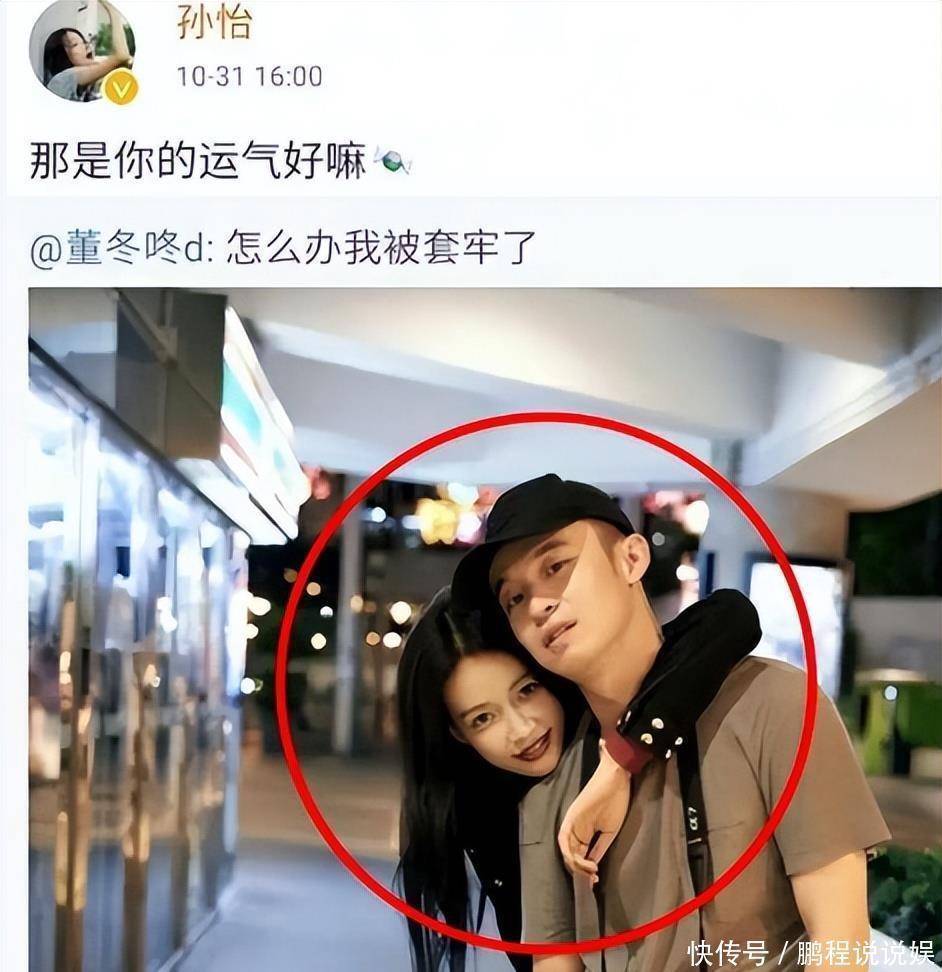Open the 孙怡 username link
Image resolution: width=942 pixels, height=972 pixels.
(x=214, y=22)
